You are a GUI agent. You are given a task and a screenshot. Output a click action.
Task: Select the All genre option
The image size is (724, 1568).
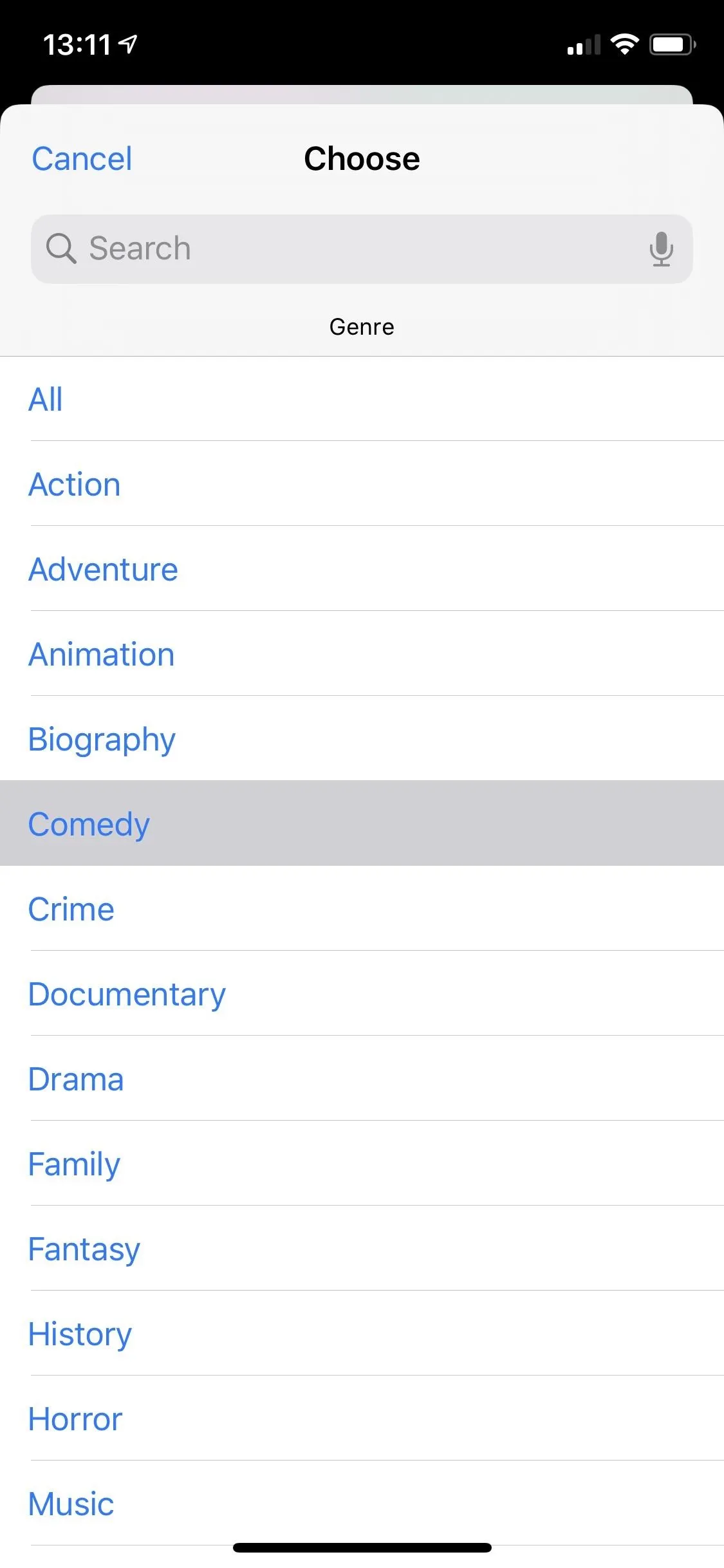click(x=362, y=399)
